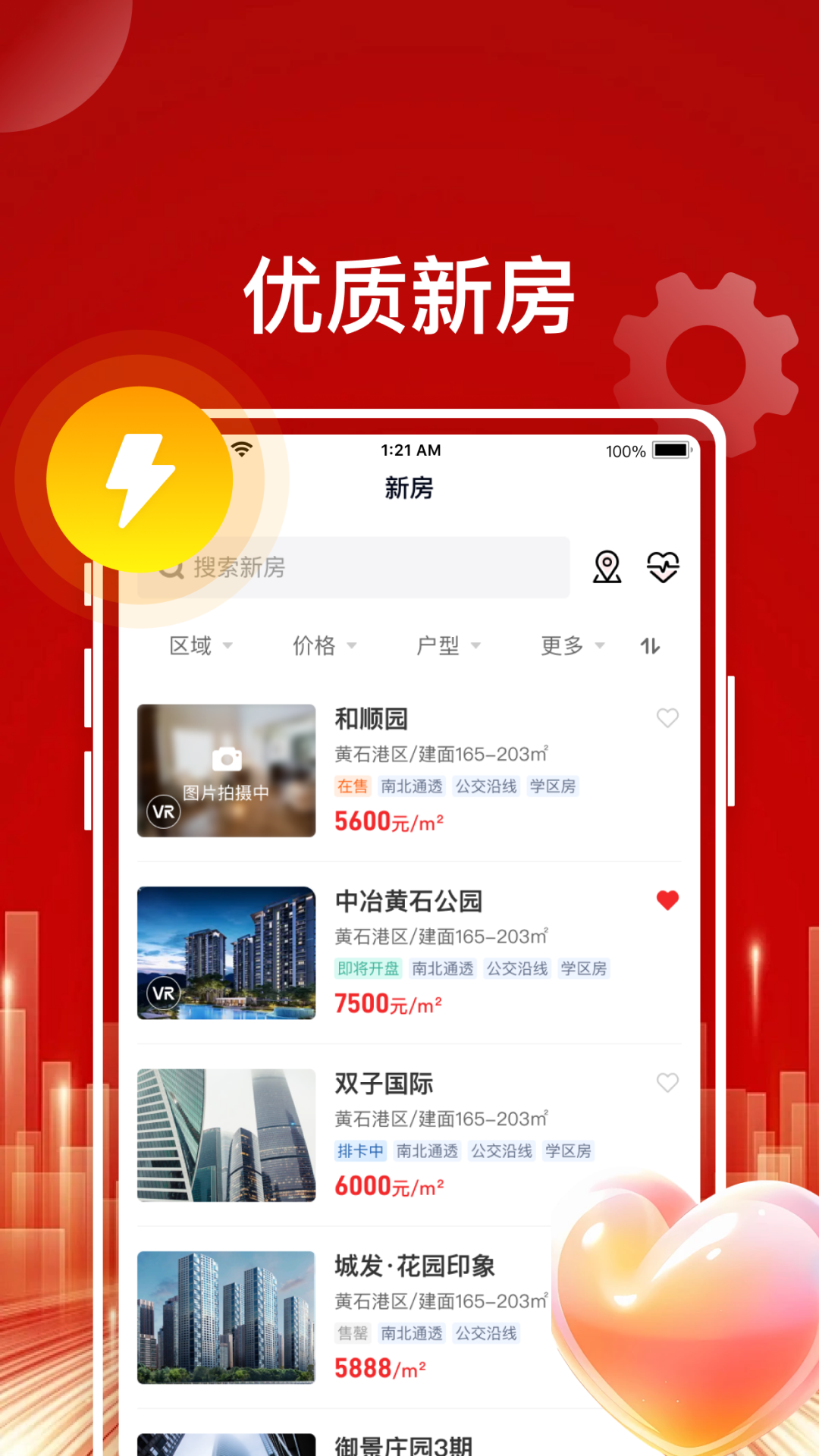Tap the map location icon beside the search bar
This screenshot has height=1456, width=819.
tap(607, 567)
